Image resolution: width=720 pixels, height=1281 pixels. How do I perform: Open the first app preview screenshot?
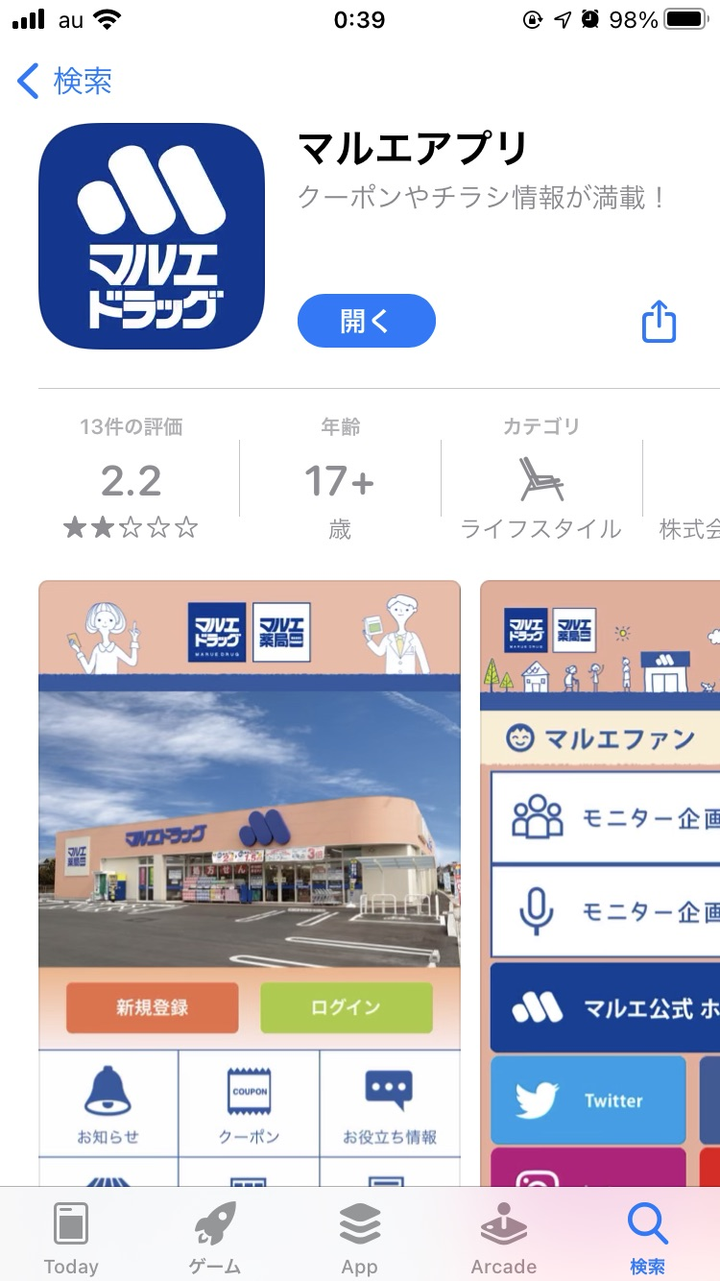[x=249, y=880]
